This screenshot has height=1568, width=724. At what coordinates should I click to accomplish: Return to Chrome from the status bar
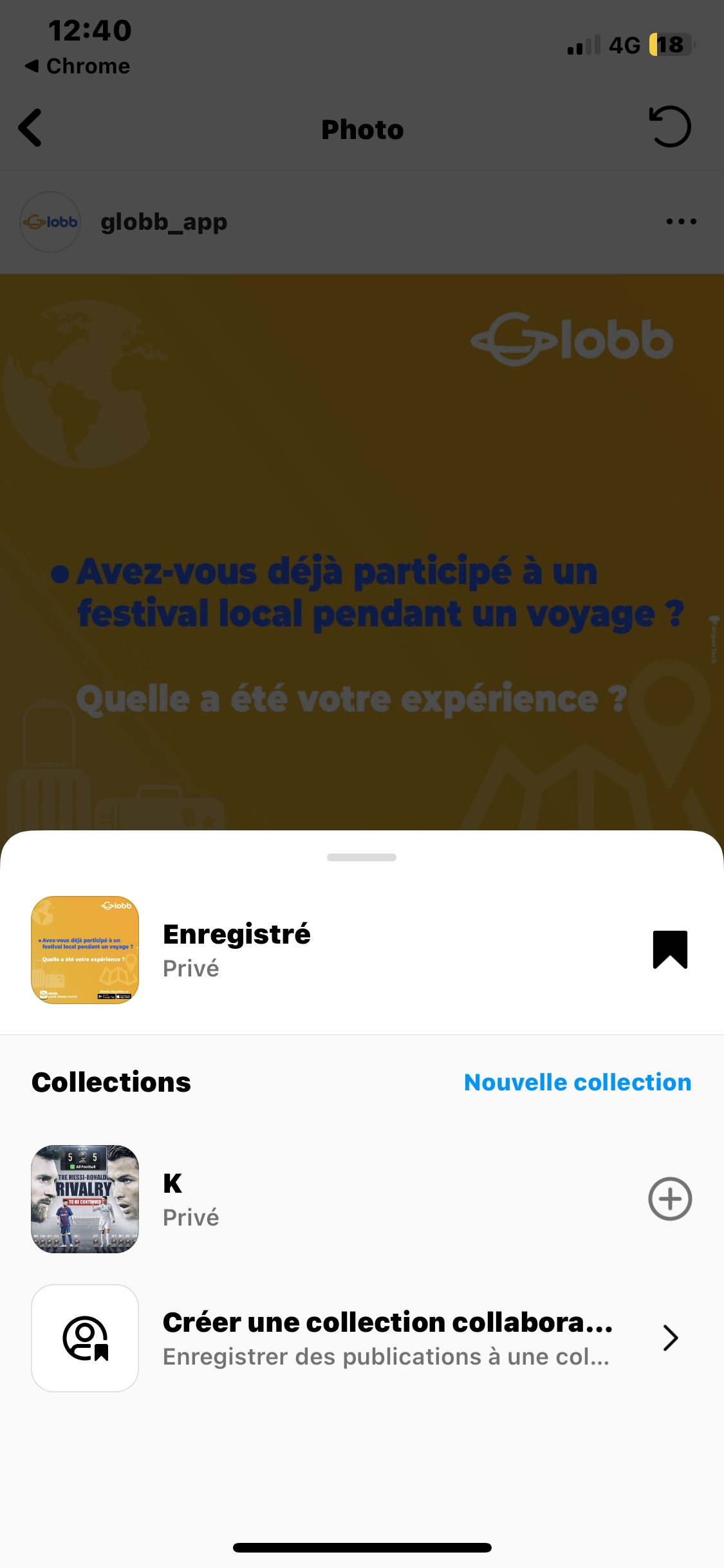coord(77,66)
